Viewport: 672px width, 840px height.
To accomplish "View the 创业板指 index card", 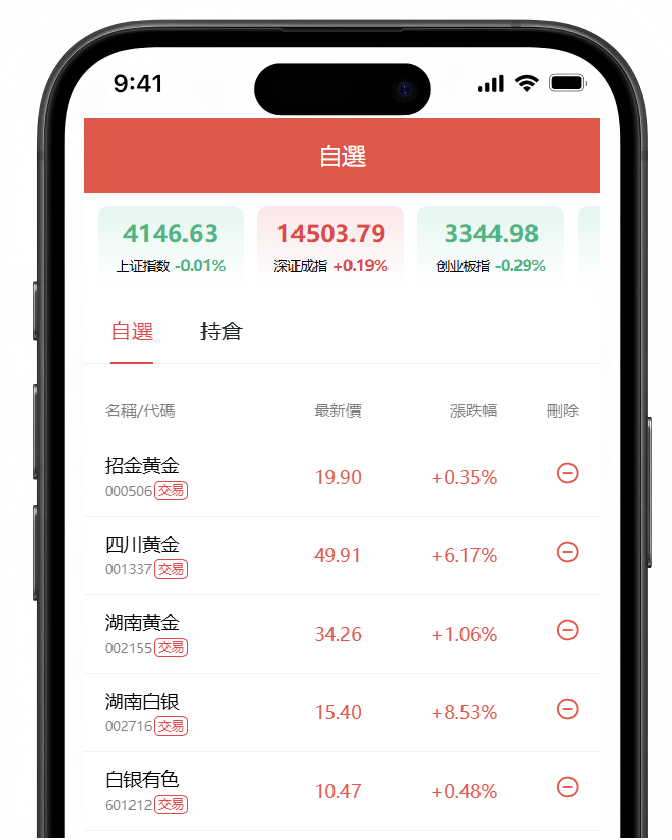I will point(490,245).
